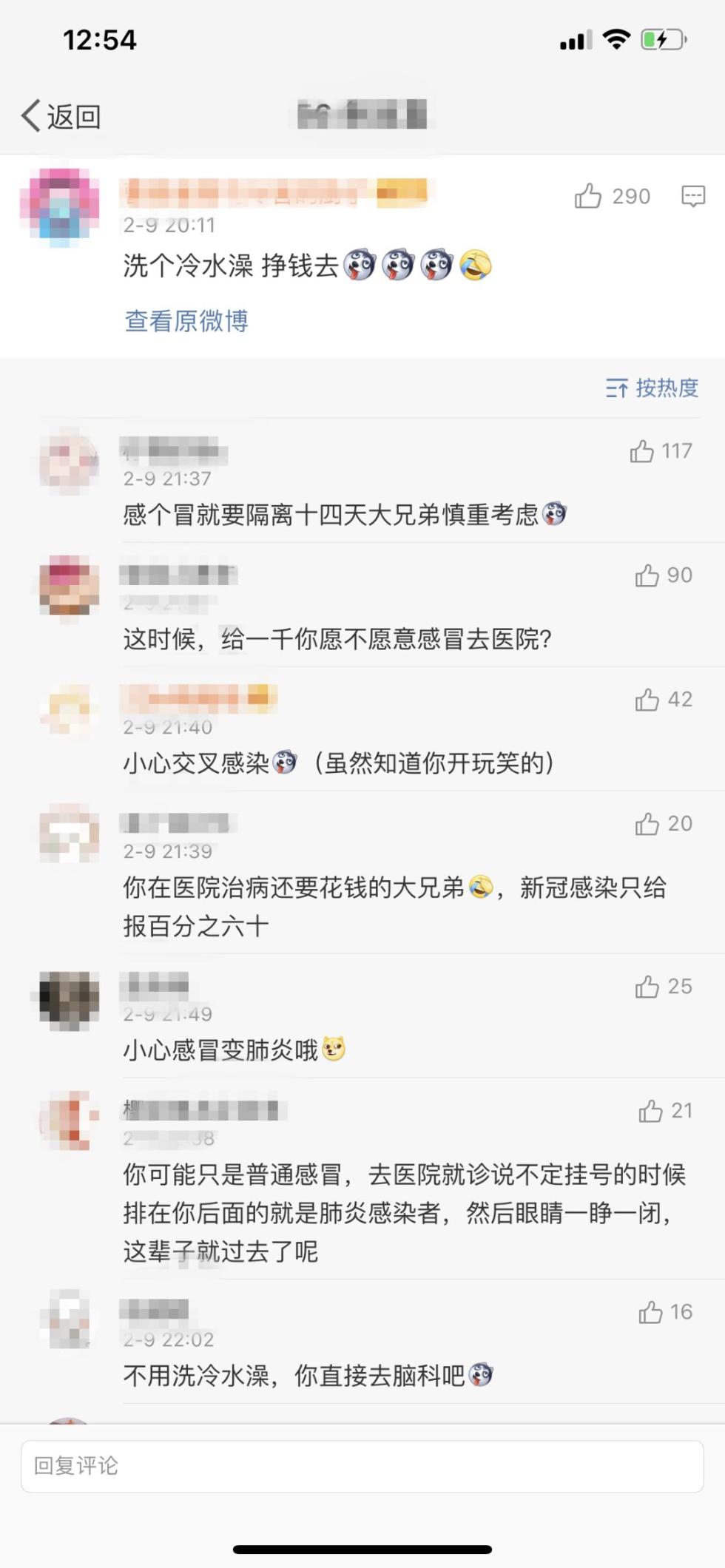This screenshot has width=725, height=1568.
Task: Open the avatar of the main commenter
Action: click(x=60, y=206)
